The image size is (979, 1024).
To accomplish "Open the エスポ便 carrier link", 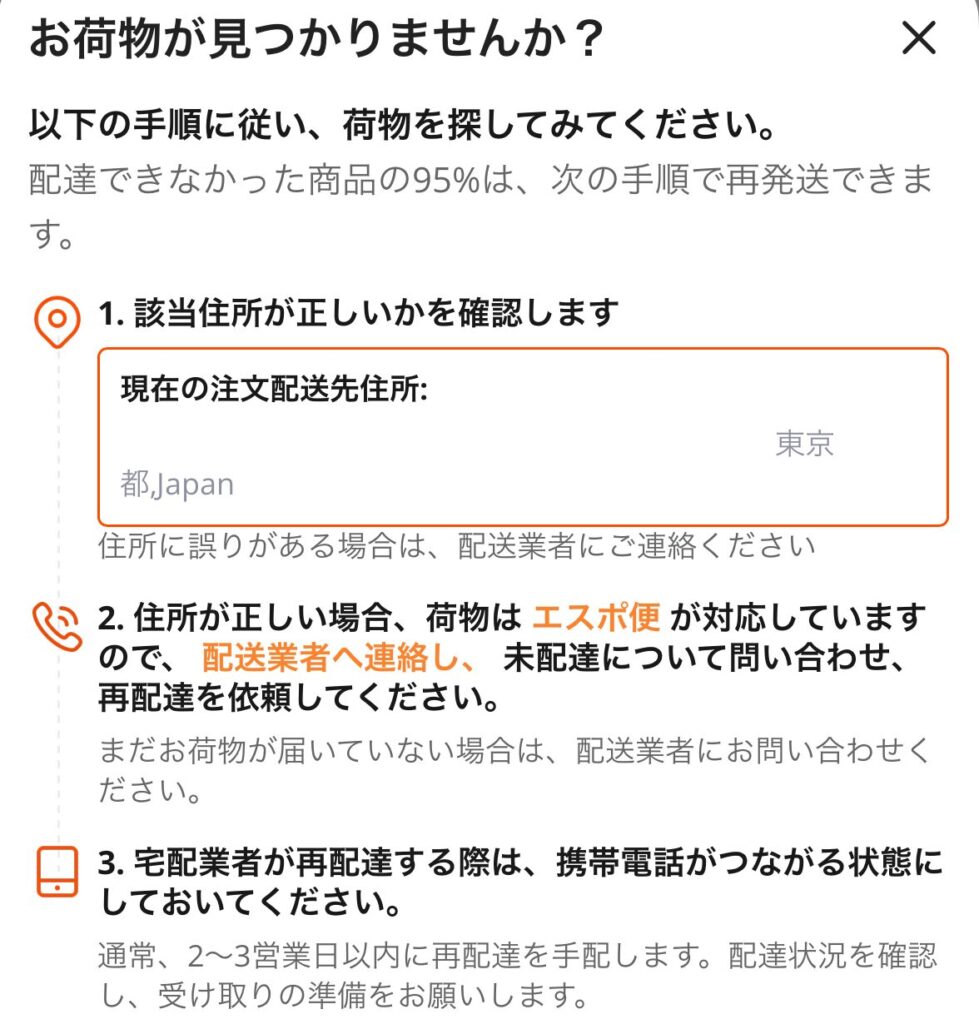I will pyautogui.click(x=596, y=619).
